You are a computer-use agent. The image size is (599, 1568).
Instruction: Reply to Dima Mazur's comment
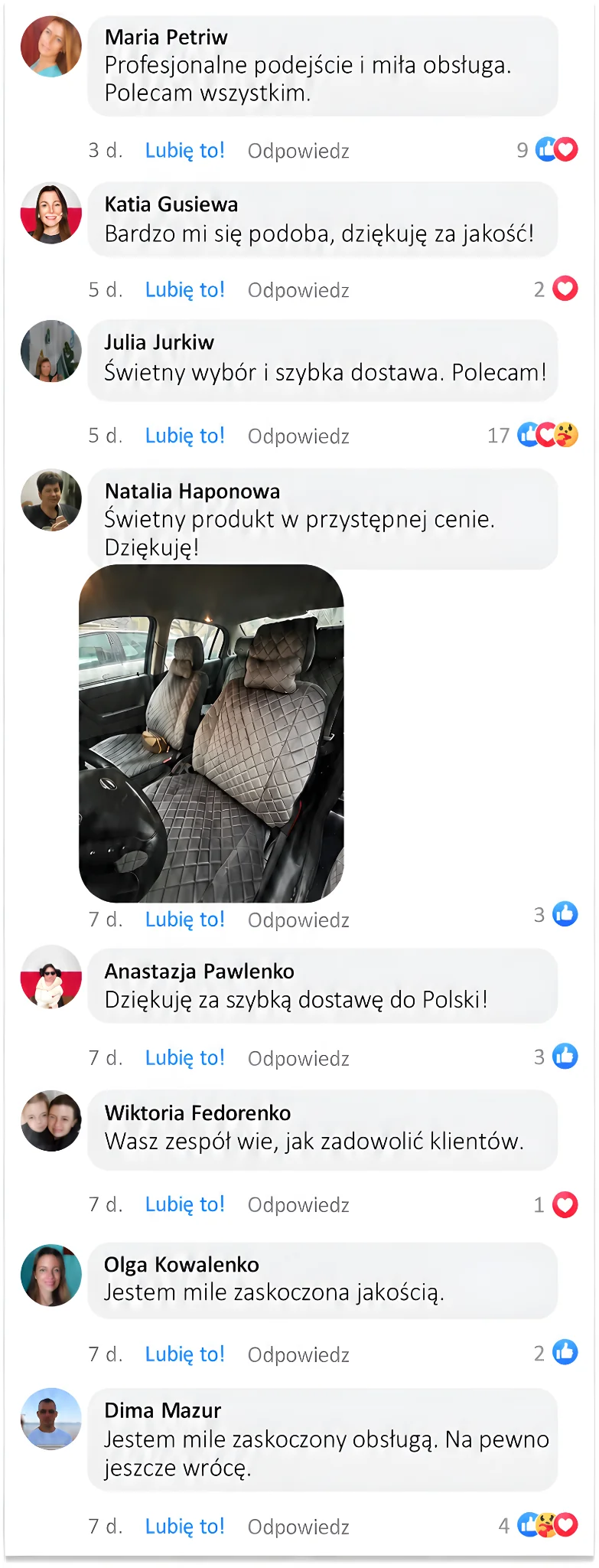point(298,1527)
